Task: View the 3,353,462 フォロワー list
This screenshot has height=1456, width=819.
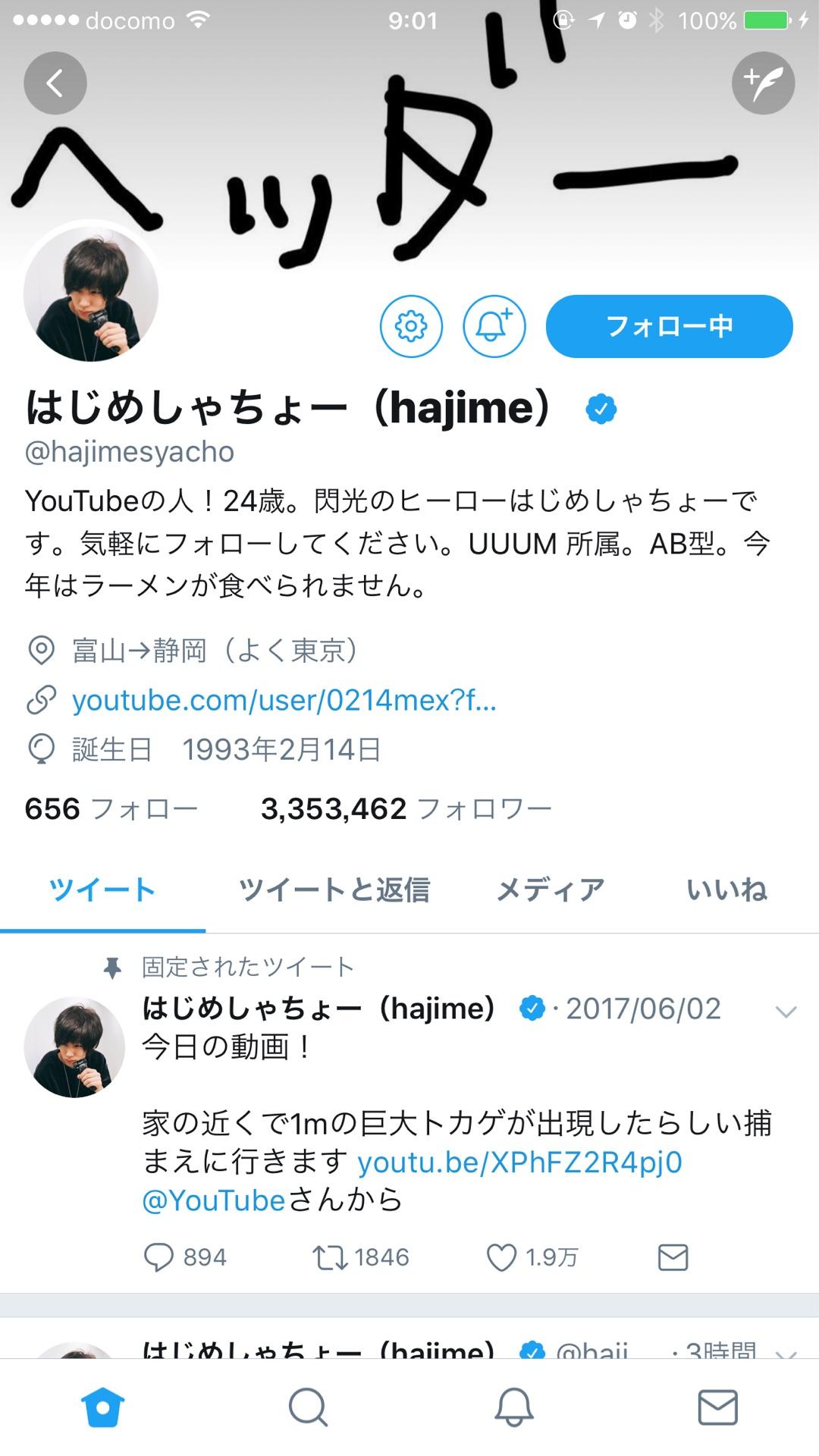Action: 406,809
